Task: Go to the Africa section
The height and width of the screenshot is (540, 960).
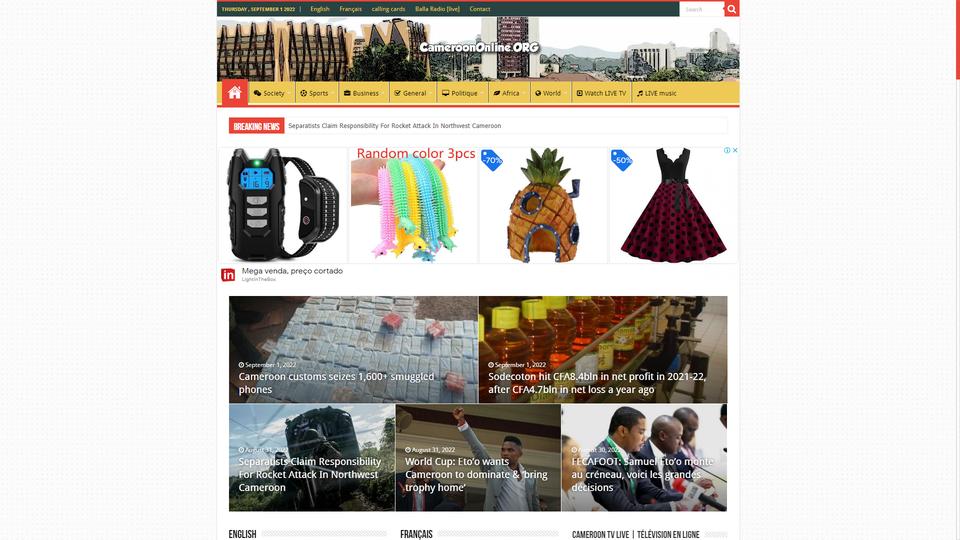Action: (x=508, y=93)
